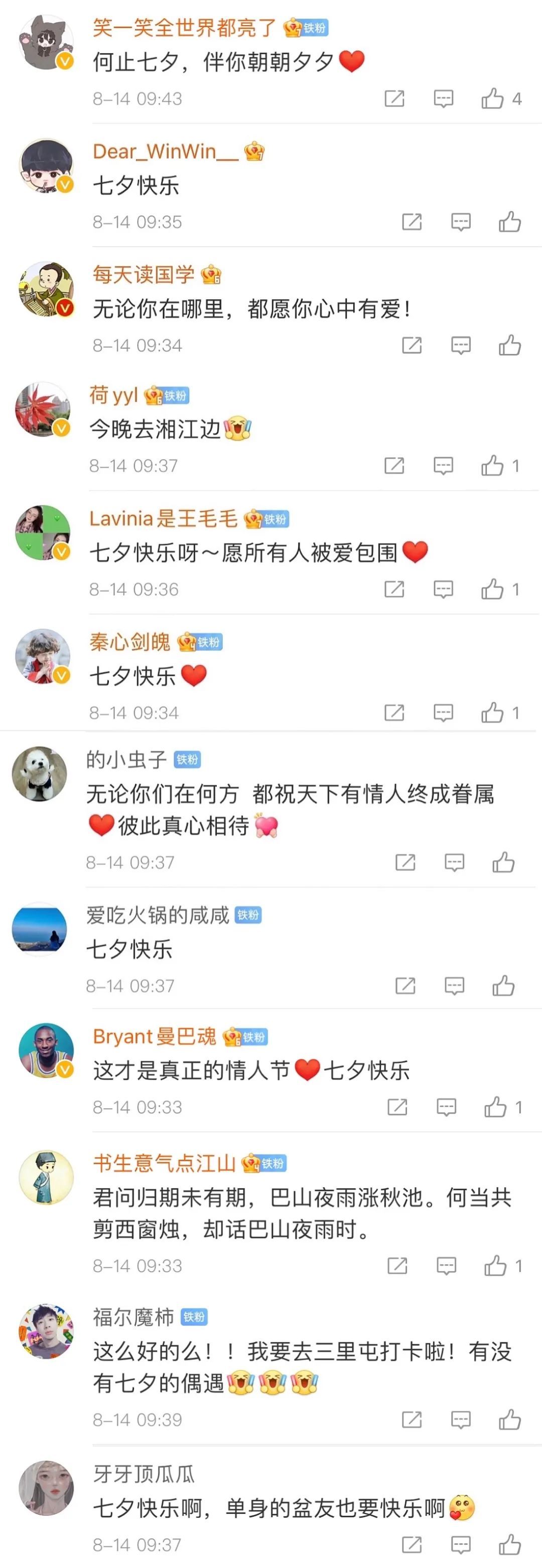Like the comment from 的小虫子
This screenshot has height=1568, width=542.
503,862
